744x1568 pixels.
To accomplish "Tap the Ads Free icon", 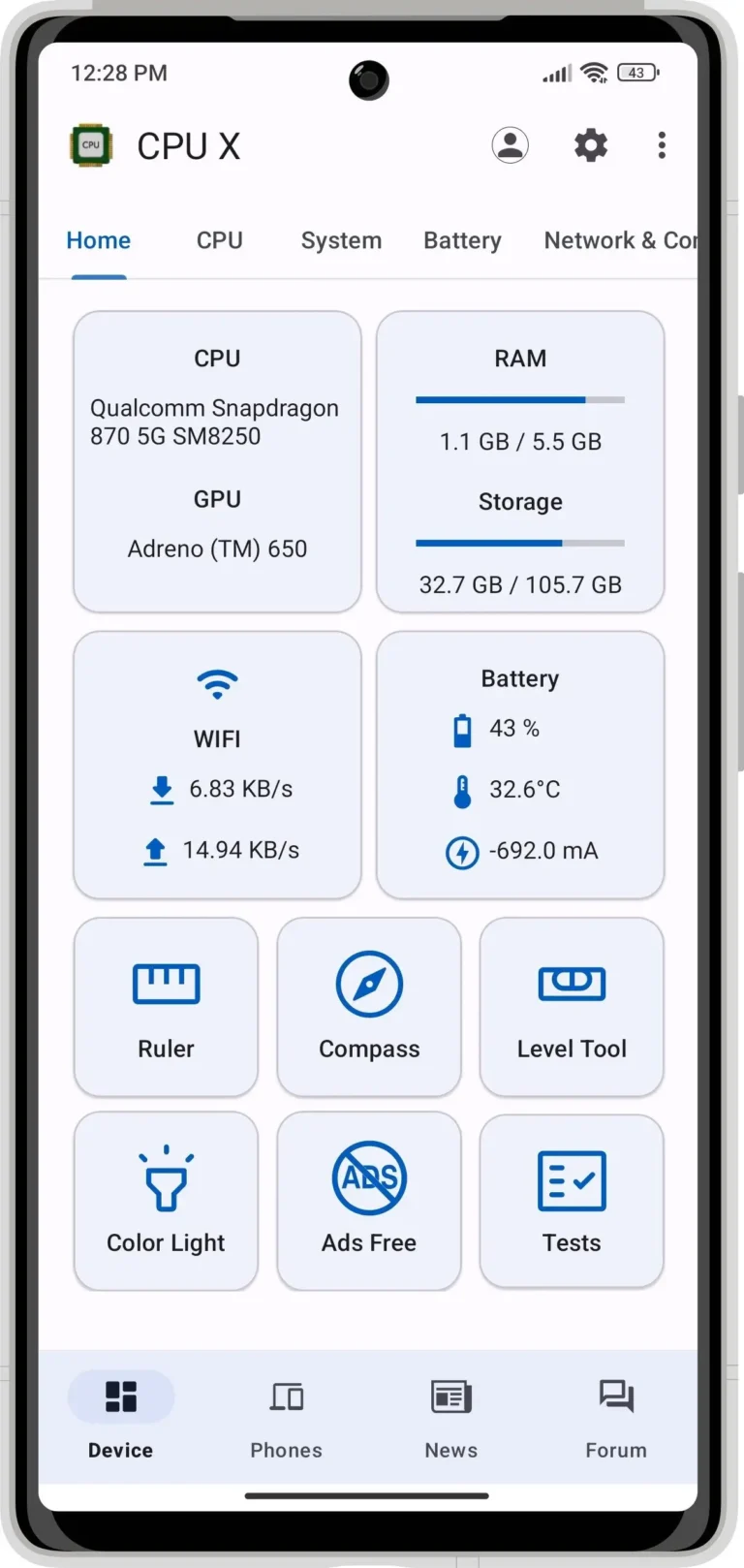I will 368,1201.
